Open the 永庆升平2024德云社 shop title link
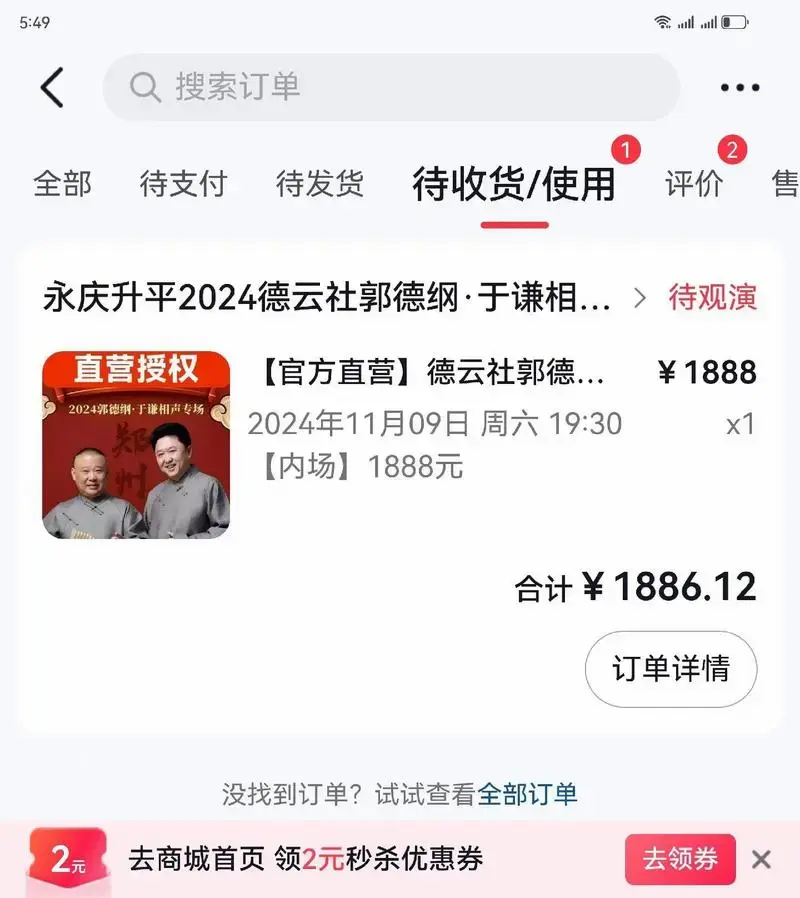This screenshot has height=898, width=800. click(x=330, y=297)
